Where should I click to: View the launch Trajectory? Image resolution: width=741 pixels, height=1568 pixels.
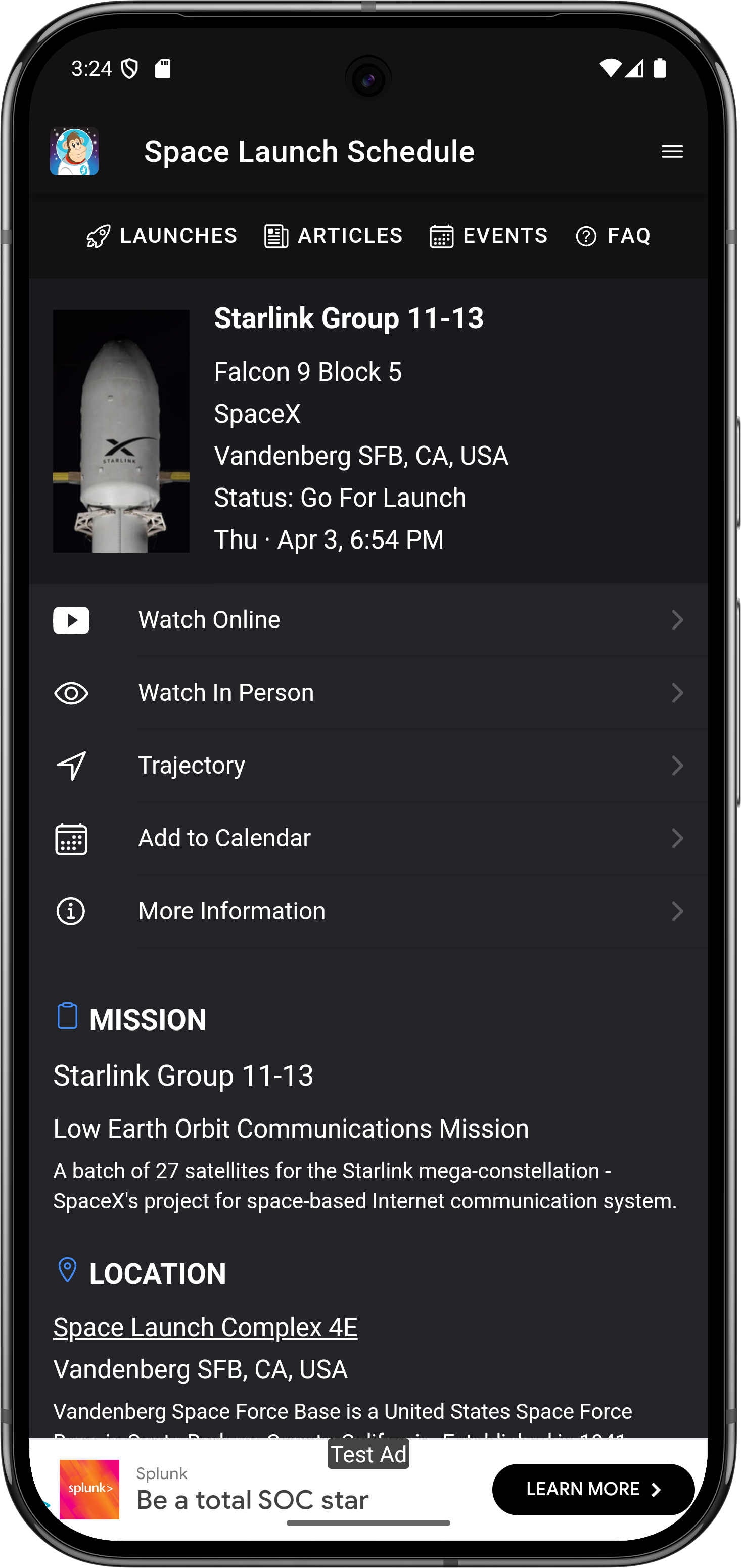click(368, 765)
